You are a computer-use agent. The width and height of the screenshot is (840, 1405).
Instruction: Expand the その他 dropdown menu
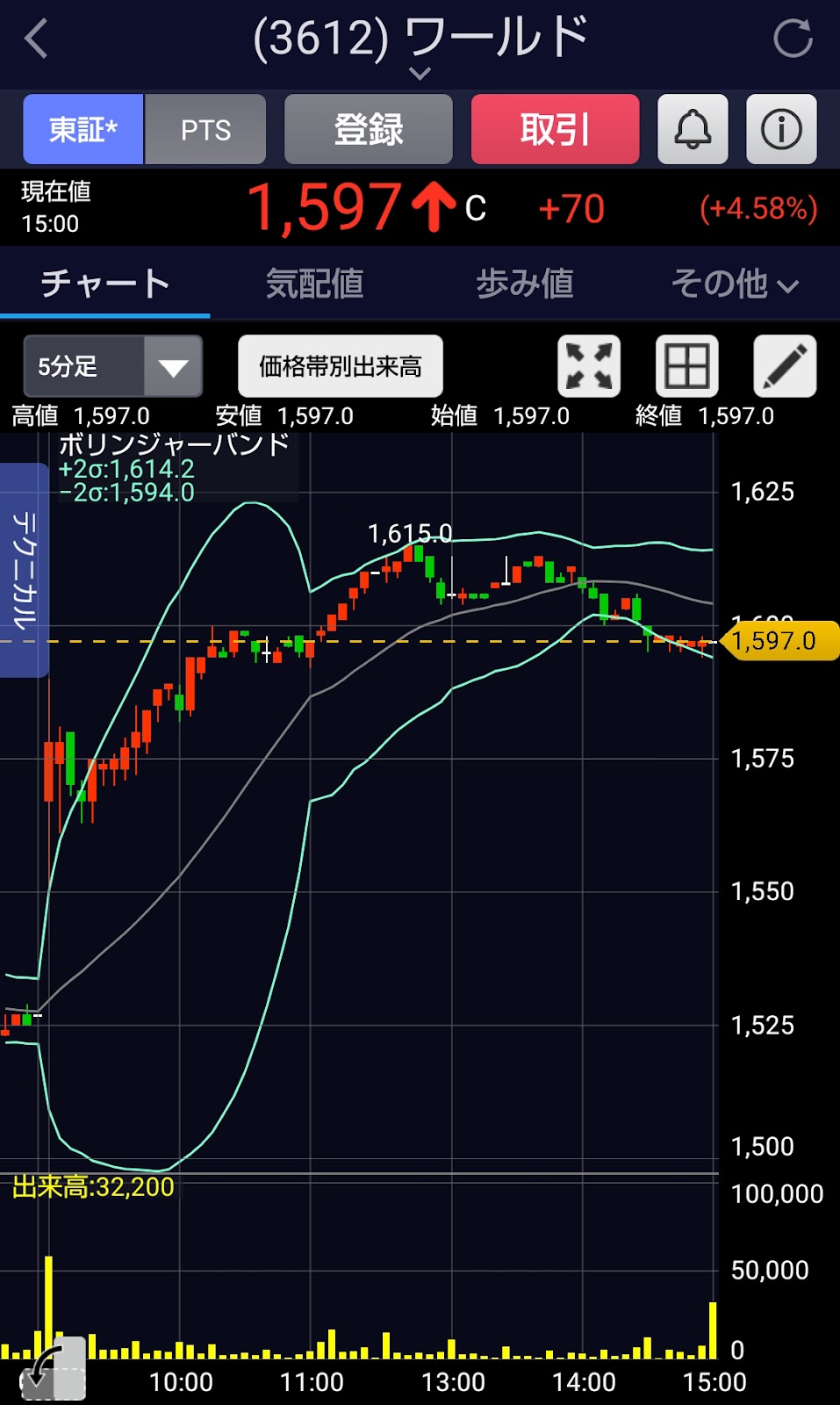point(735,284)
